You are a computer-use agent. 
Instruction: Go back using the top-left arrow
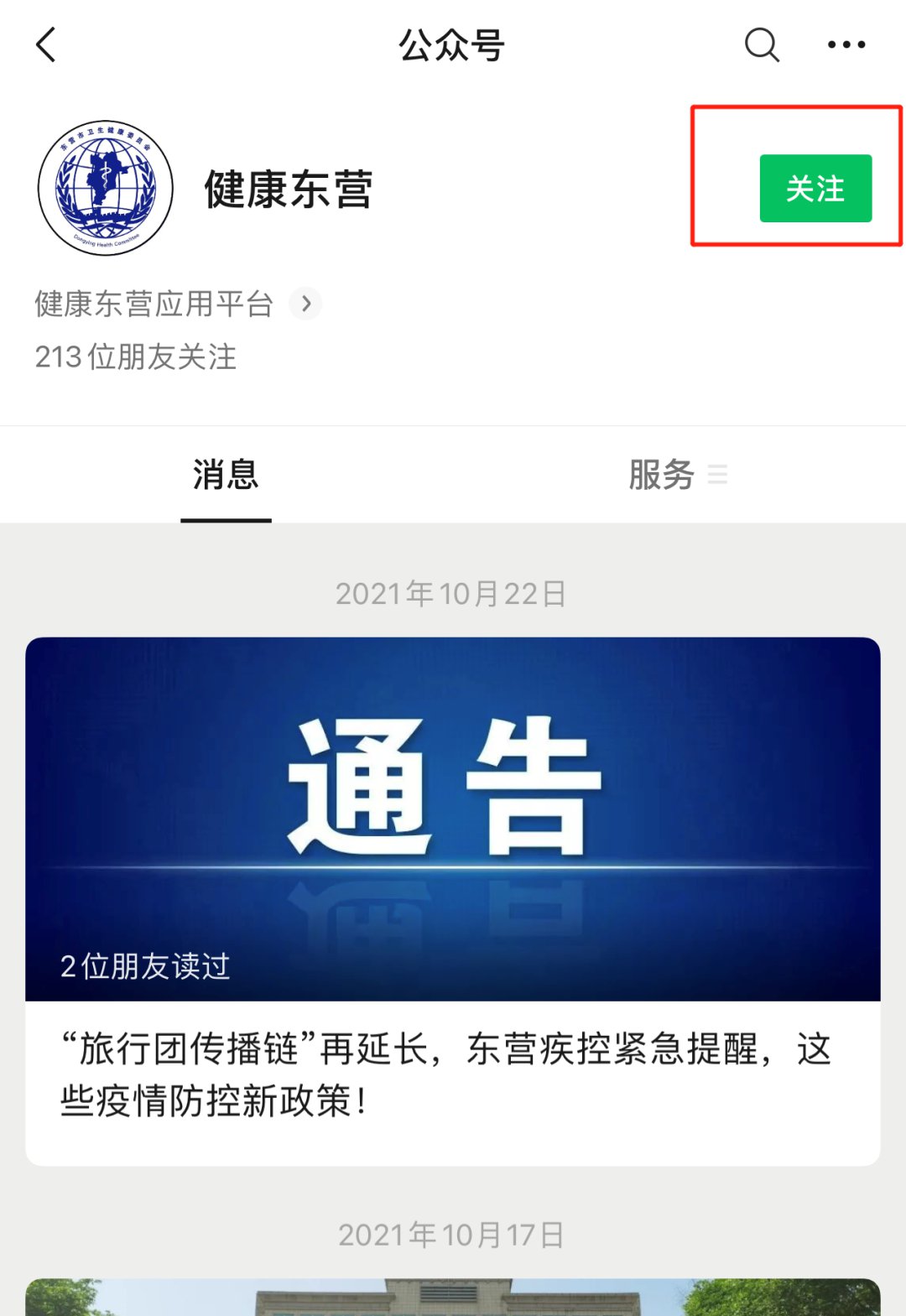[46, 44]
